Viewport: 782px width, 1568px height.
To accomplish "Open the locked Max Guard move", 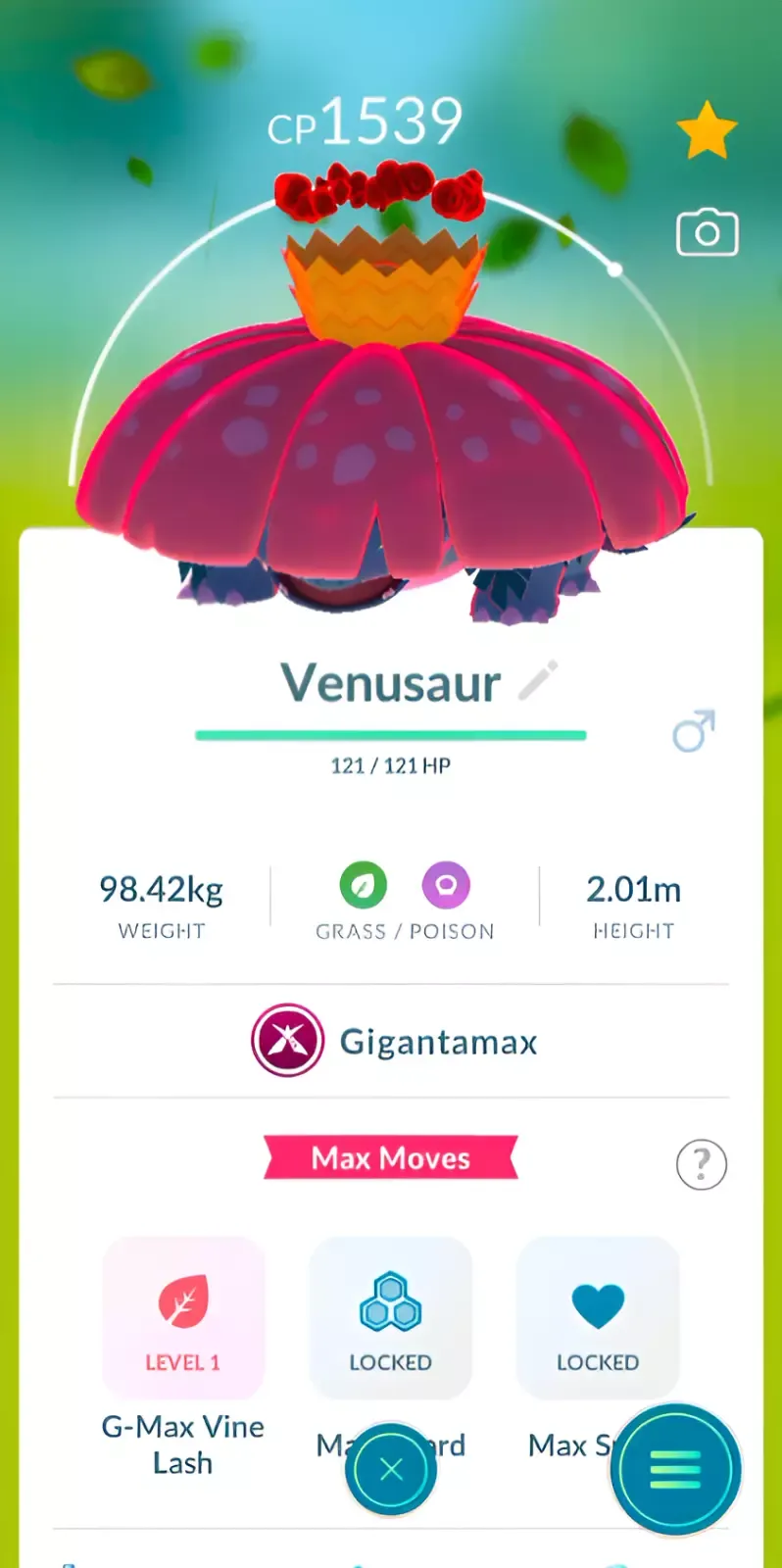I will tap(390, 1318).
